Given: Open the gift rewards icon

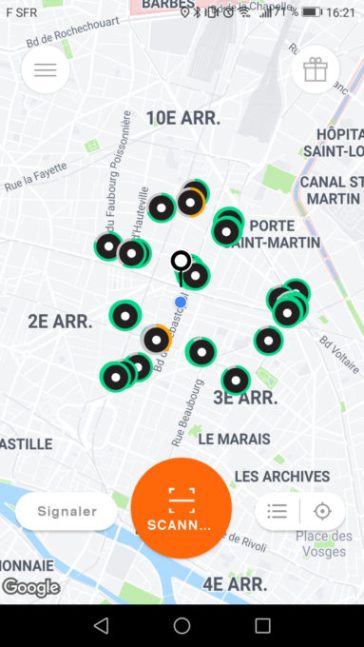Looking at the screenshot, I should (315, 70).
